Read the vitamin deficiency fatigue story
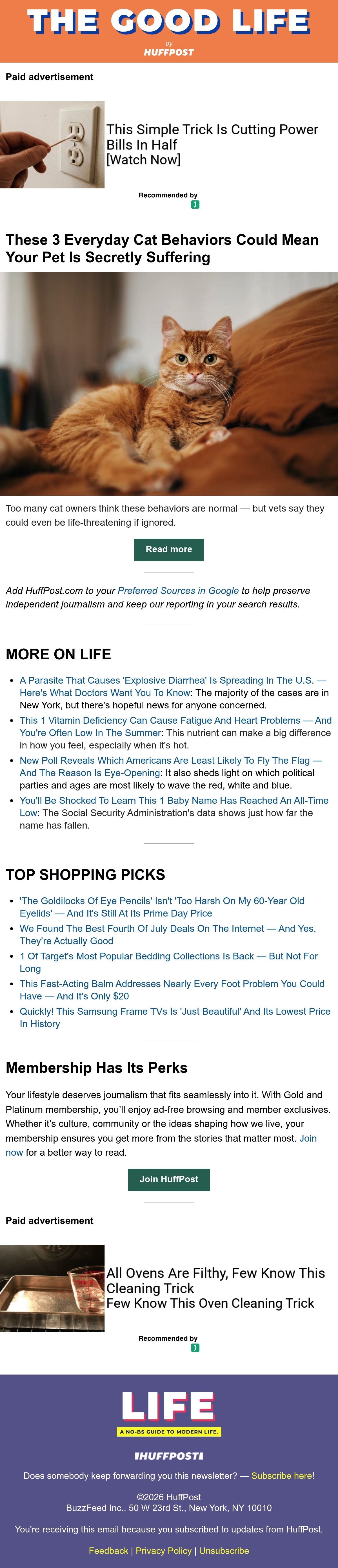 [176, 726]
